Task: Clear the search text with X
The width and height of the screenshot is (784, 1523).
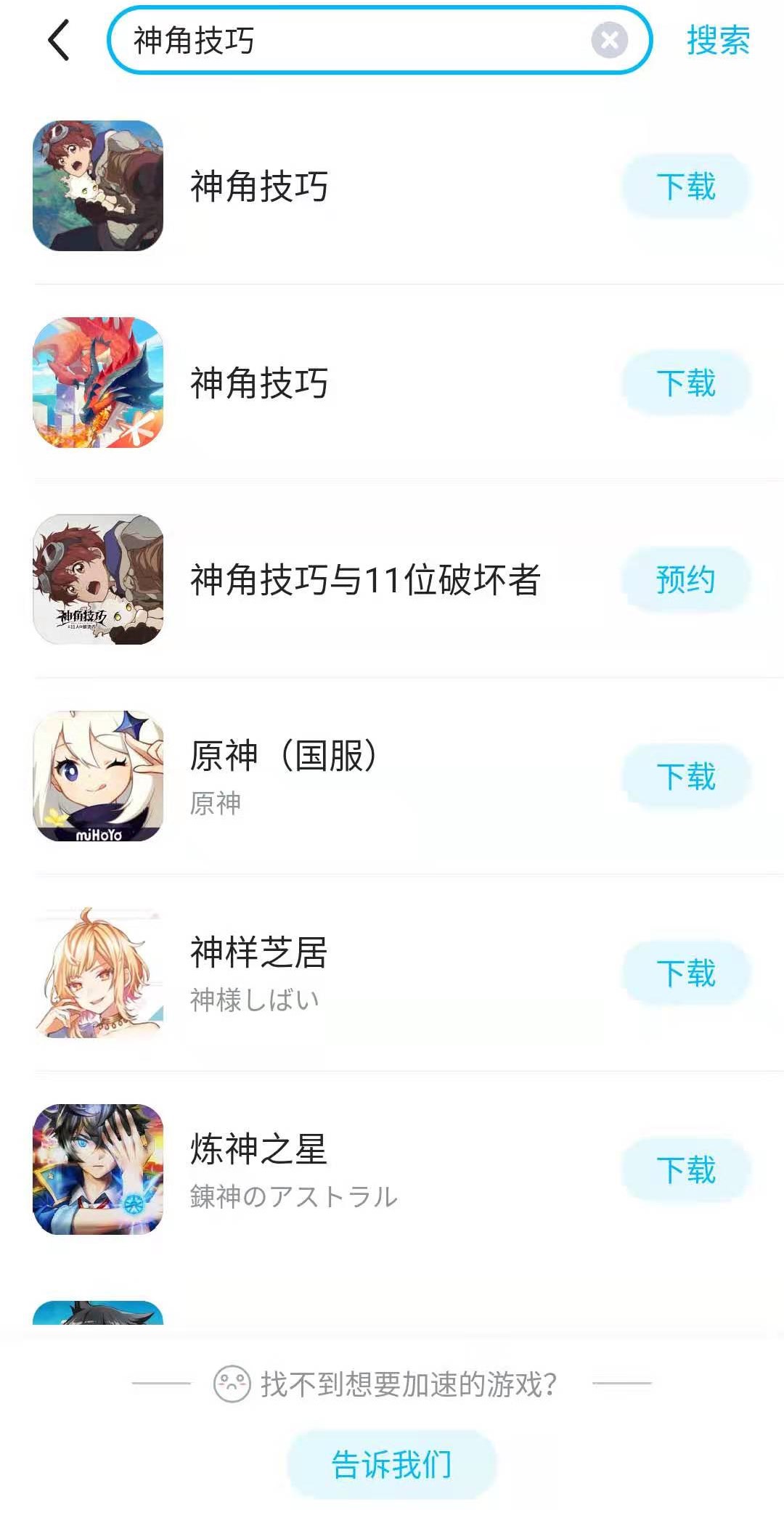Action: click(x=609, y=41)
